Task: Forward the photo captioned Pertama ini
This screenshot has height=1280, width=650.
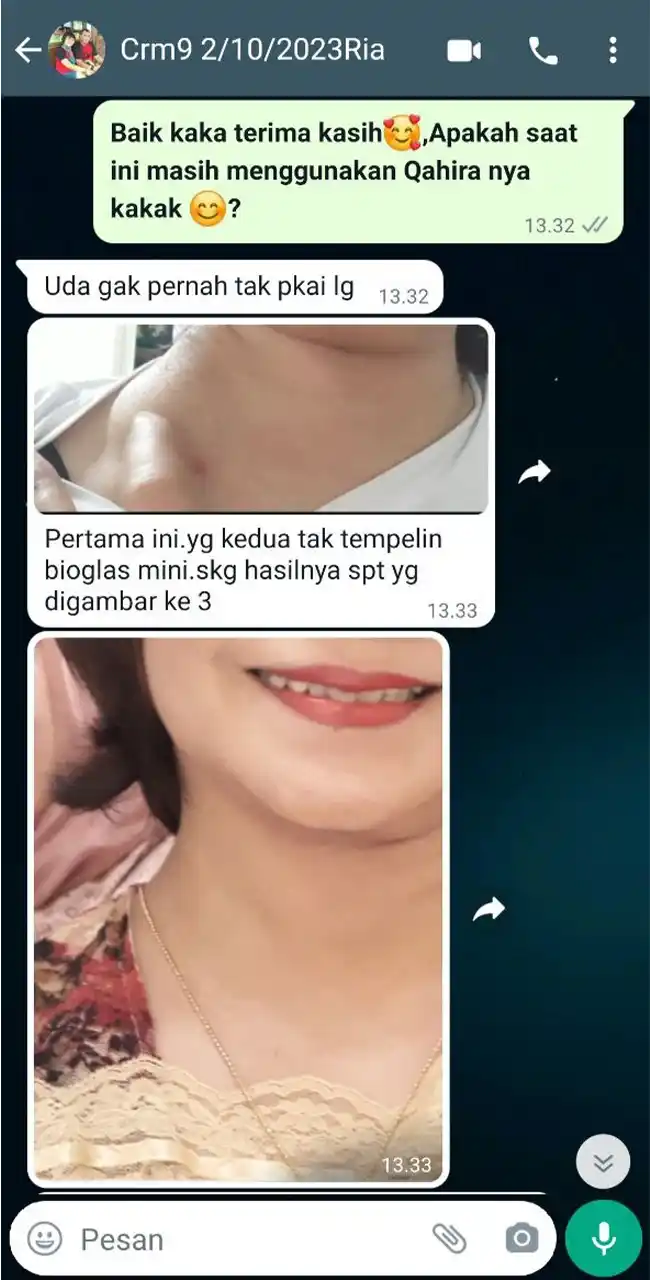Action: tap(534, 472)
